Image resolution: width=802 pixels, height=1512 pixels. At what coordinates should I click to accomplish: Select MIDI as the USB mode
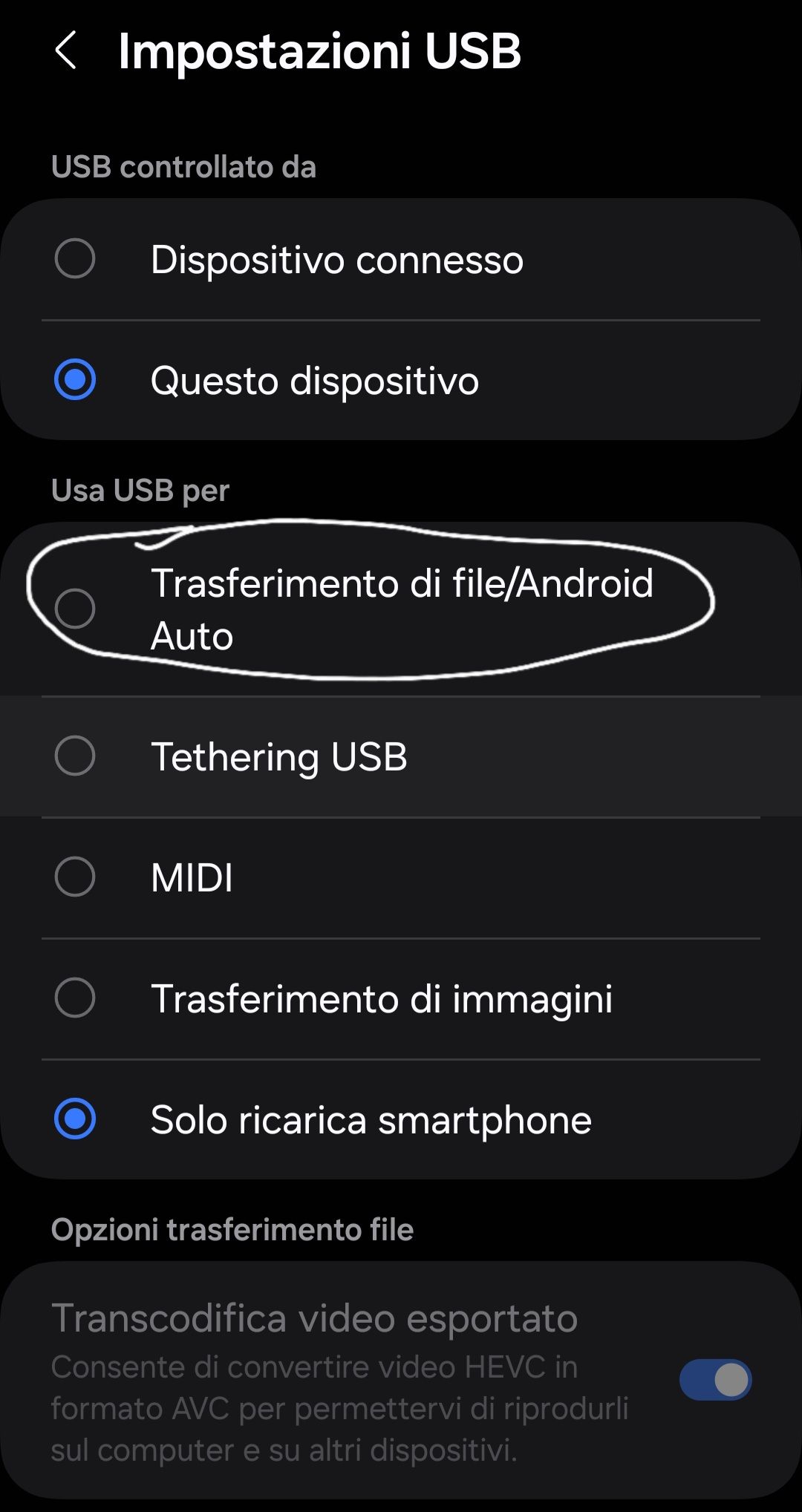point(190,877)
